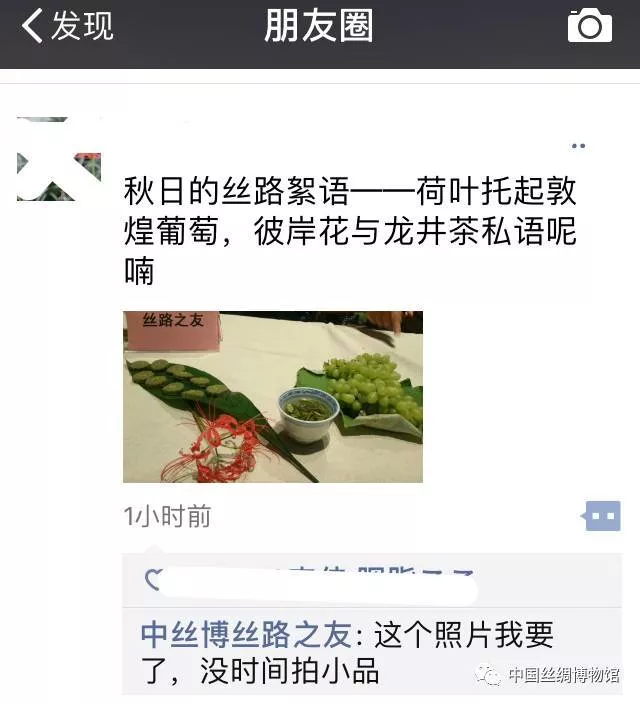
Task: Open the poster's profile avatar
Action: coord(59,161)
